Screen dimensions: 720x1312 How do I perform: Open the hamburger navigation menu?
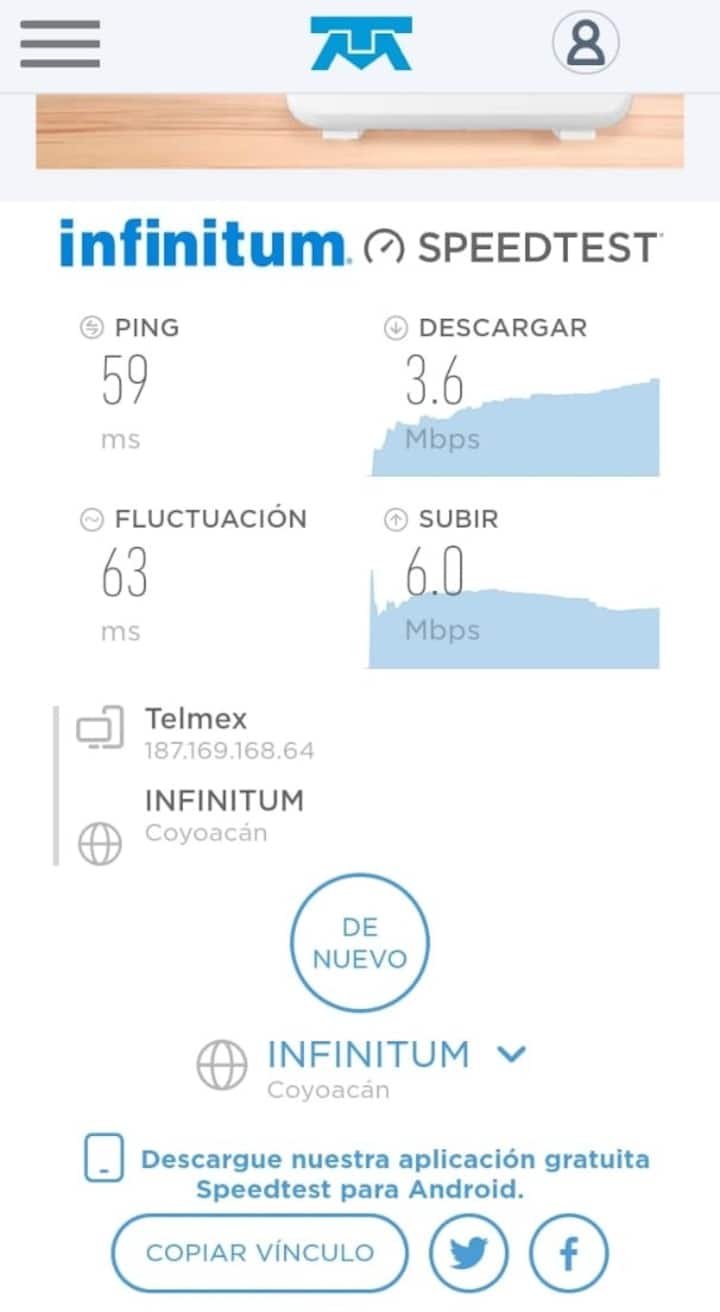click(x=60, y=43)
